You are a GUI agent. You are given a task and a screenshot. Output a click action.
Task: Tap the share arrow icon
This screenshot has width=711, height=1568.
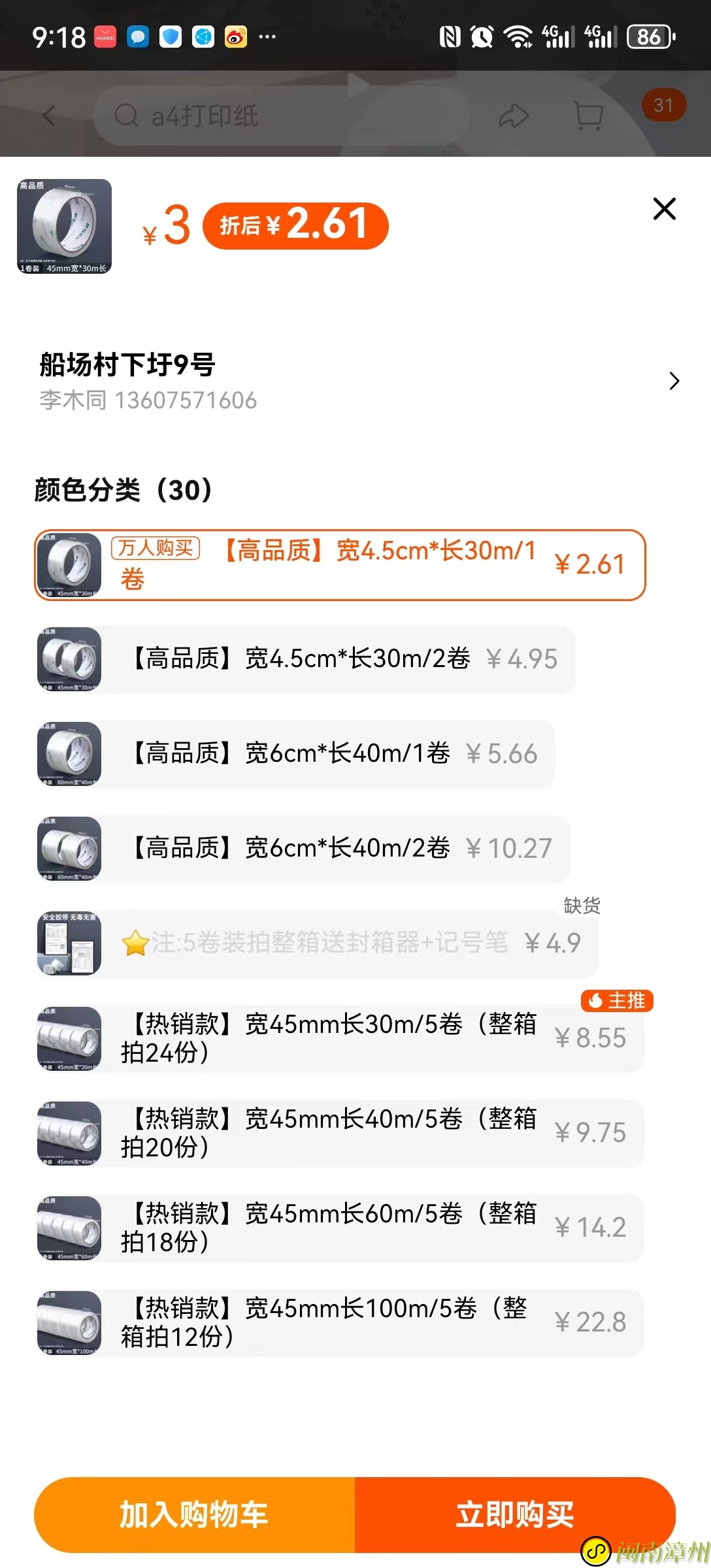(516, 116)
